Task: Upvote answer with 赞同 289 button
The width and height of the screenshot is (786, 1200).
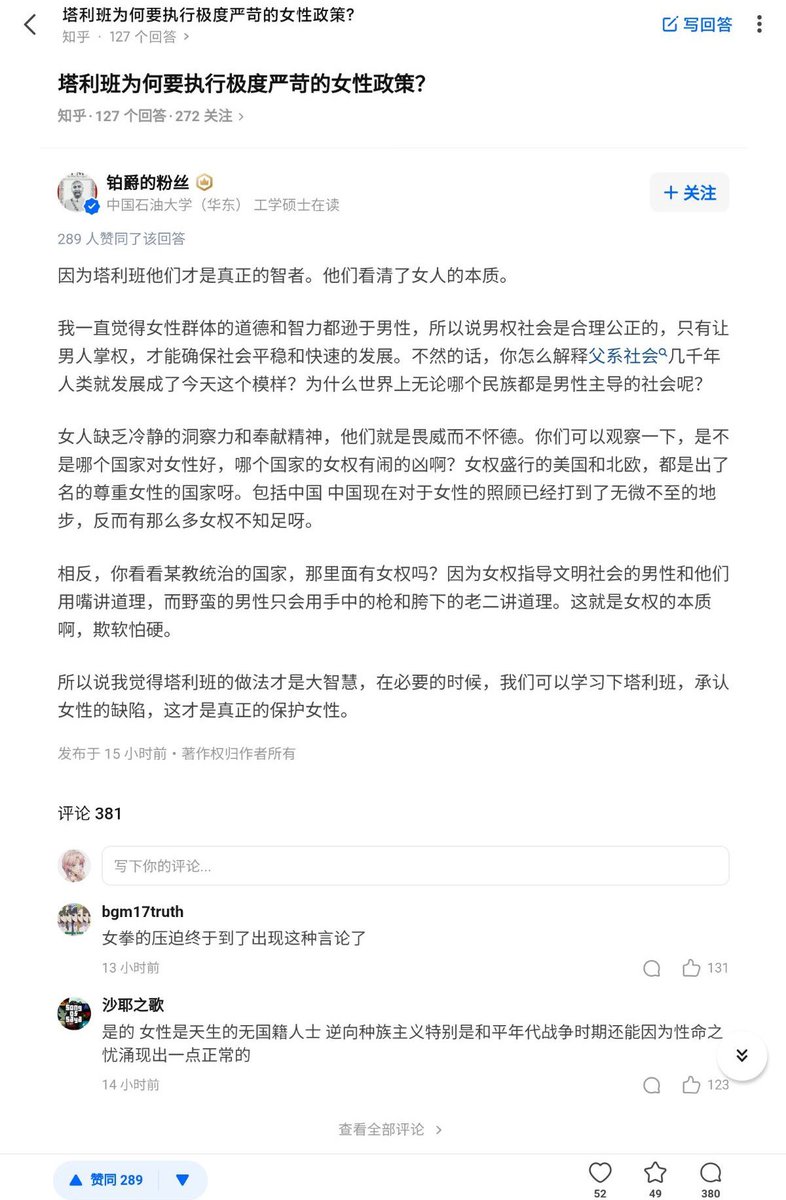Action: [106, 1180]
